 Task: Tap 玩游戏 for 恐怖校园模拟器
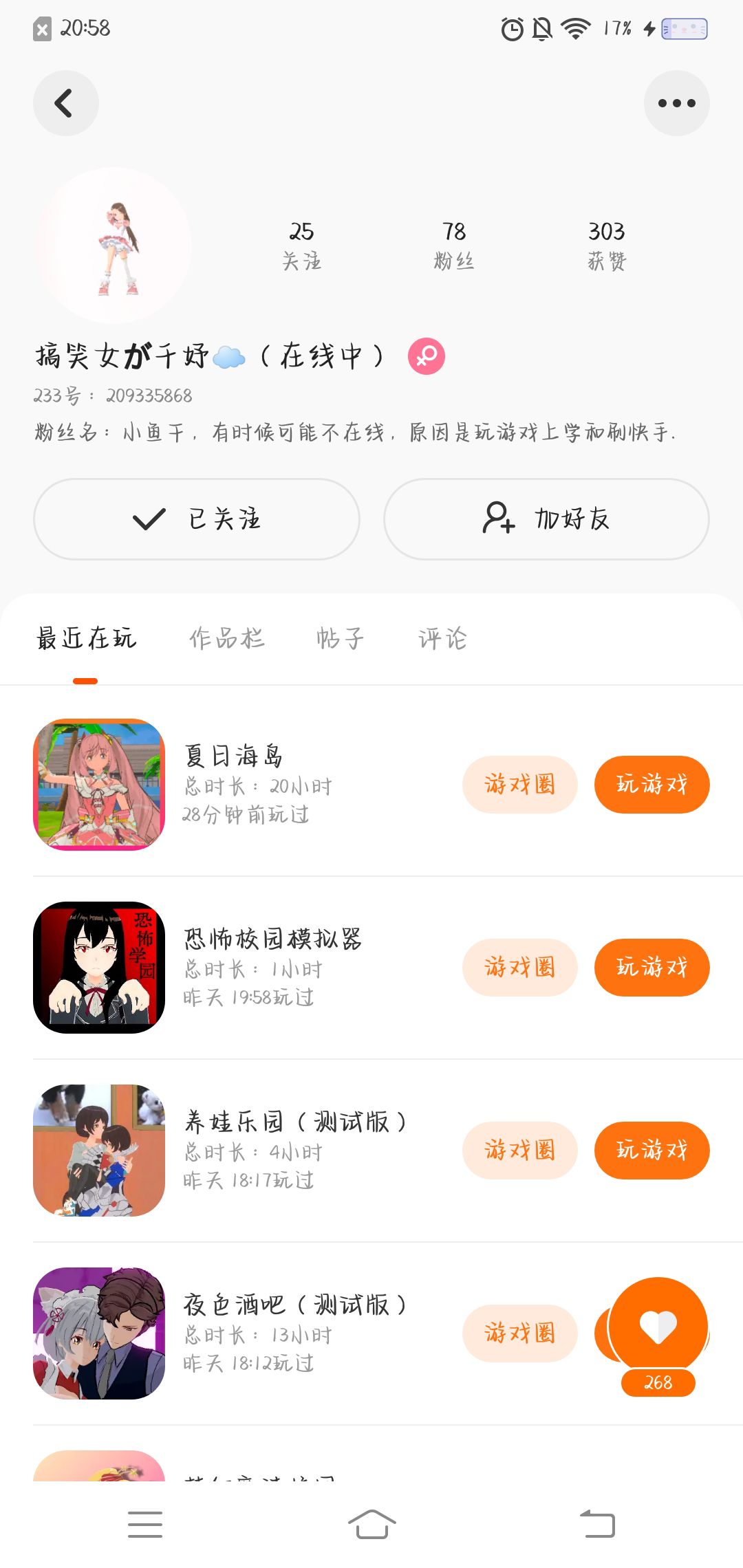[x=652, y=968]
